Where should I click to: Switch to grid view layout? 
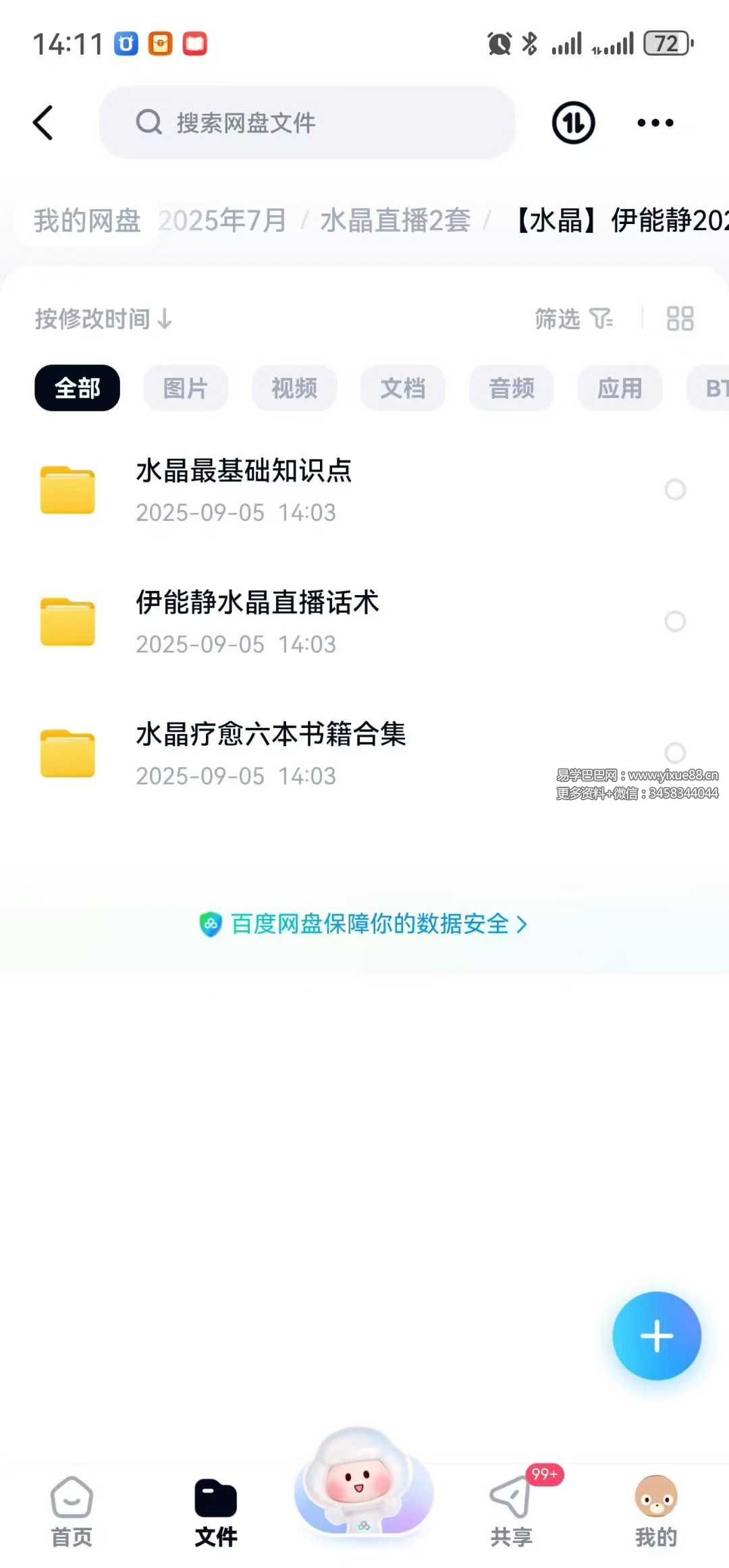coord(680,319)
